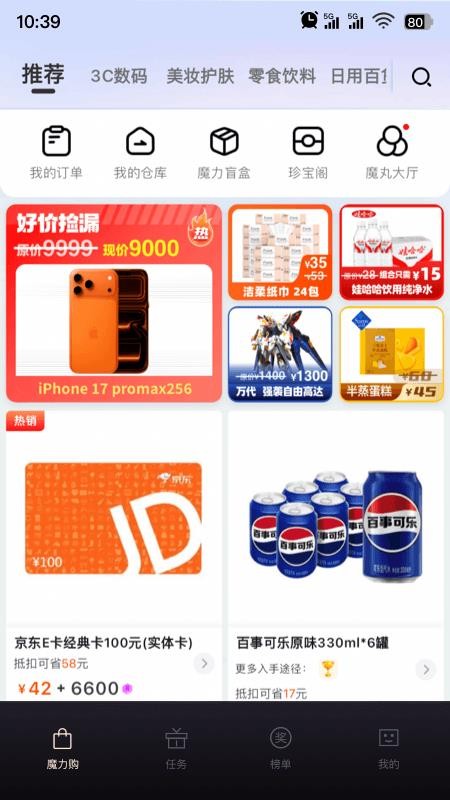Open the 半蒸蛋糕 deal

[x=392, y=354]
